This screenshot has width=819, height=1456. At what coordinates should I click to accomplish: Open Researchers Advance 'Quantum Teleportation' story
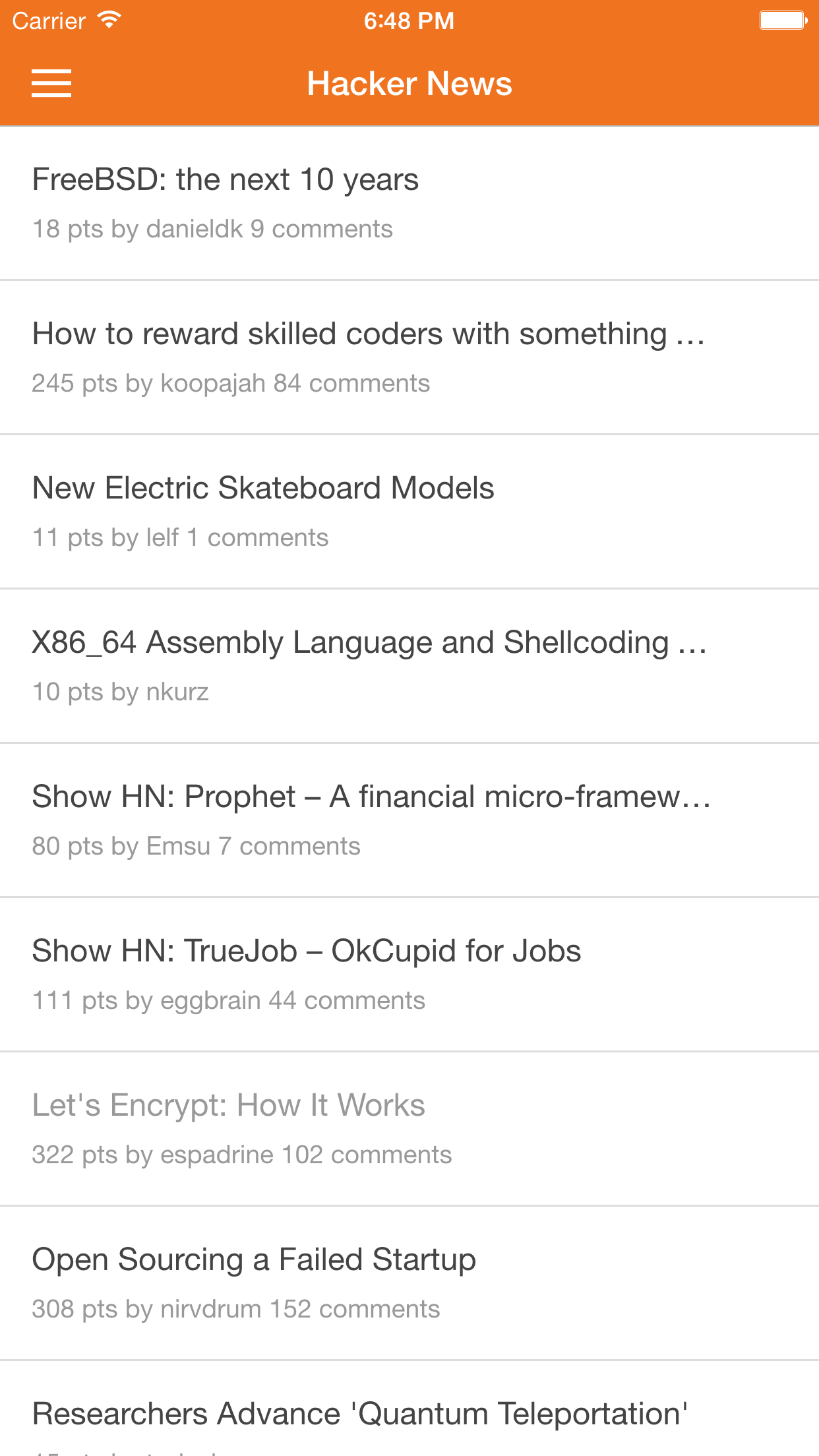360,1414
